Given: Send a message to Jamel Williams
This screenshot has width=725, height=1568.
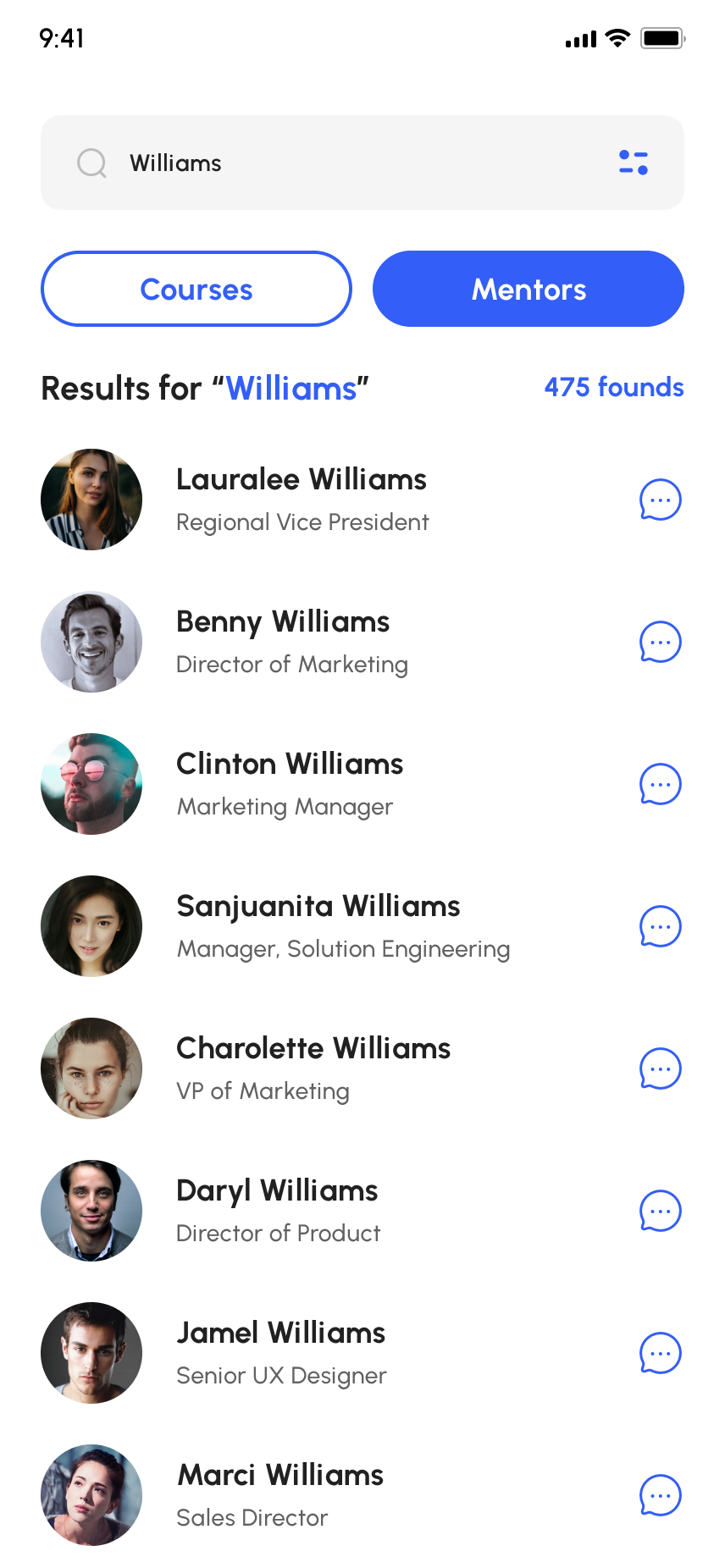Looking at the screenshot, I should tap(660, 1353).
